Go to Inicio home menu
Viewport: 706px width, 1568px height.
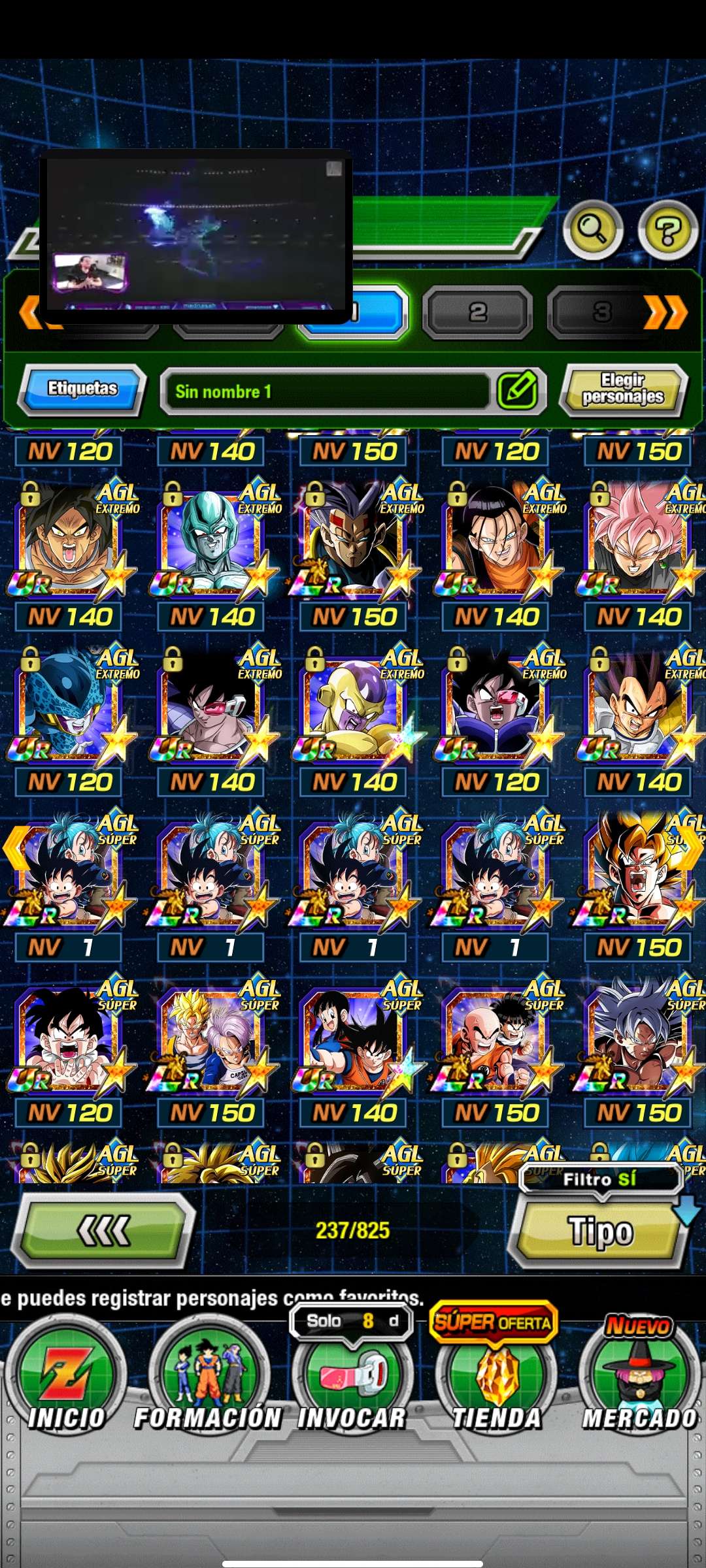(65, 1379)
